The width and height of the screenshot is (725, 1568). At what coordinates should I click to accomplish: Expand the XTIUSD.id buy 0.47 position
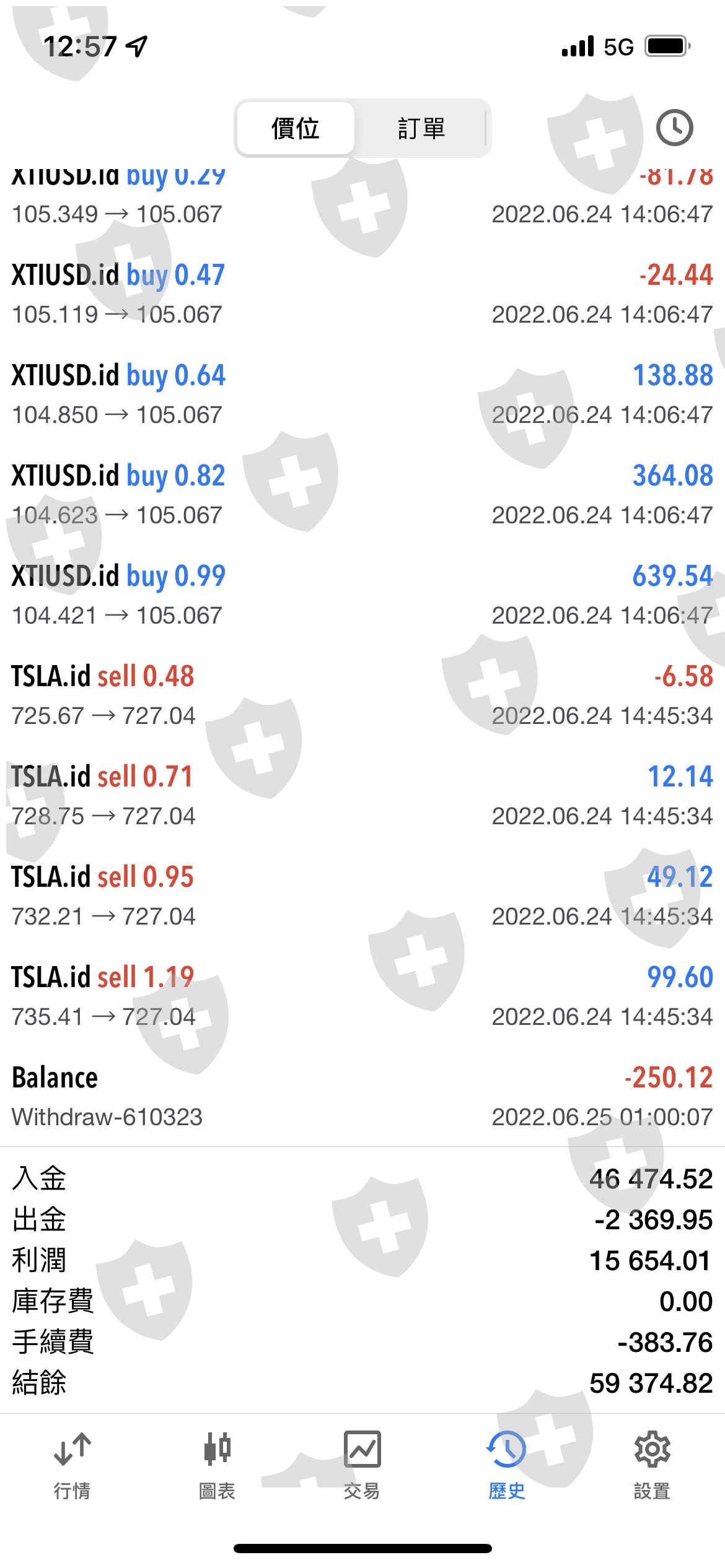362,294
